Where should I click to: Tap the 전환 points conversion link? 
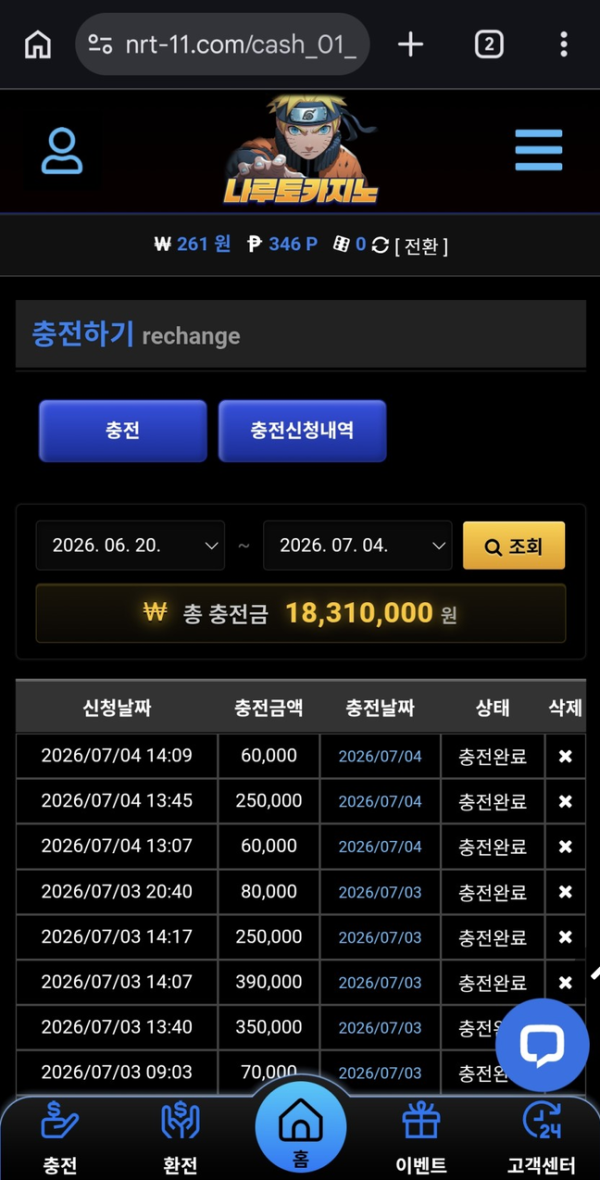click(421, 245)
